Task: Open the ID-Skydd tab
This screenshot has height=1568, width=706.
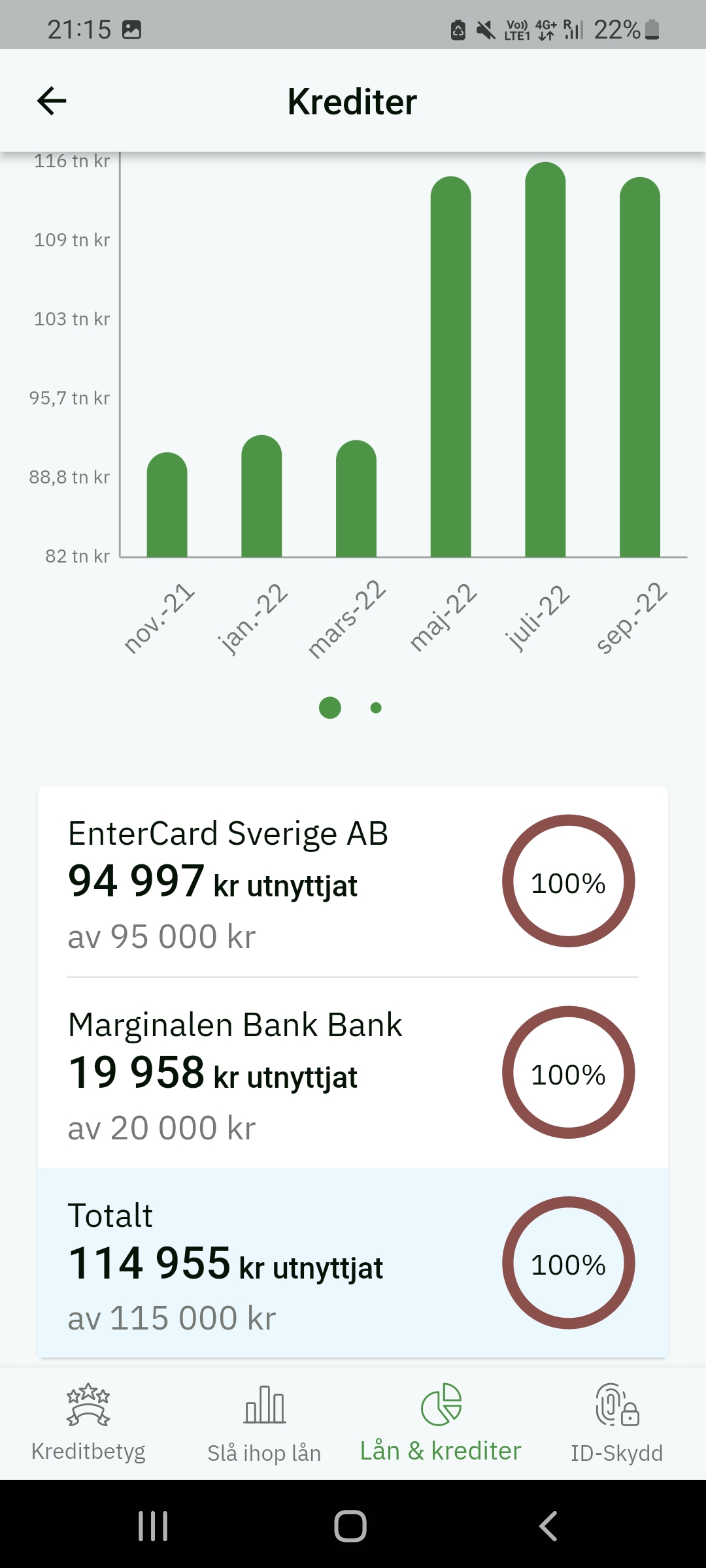Action: click(x=616, y=1423)
